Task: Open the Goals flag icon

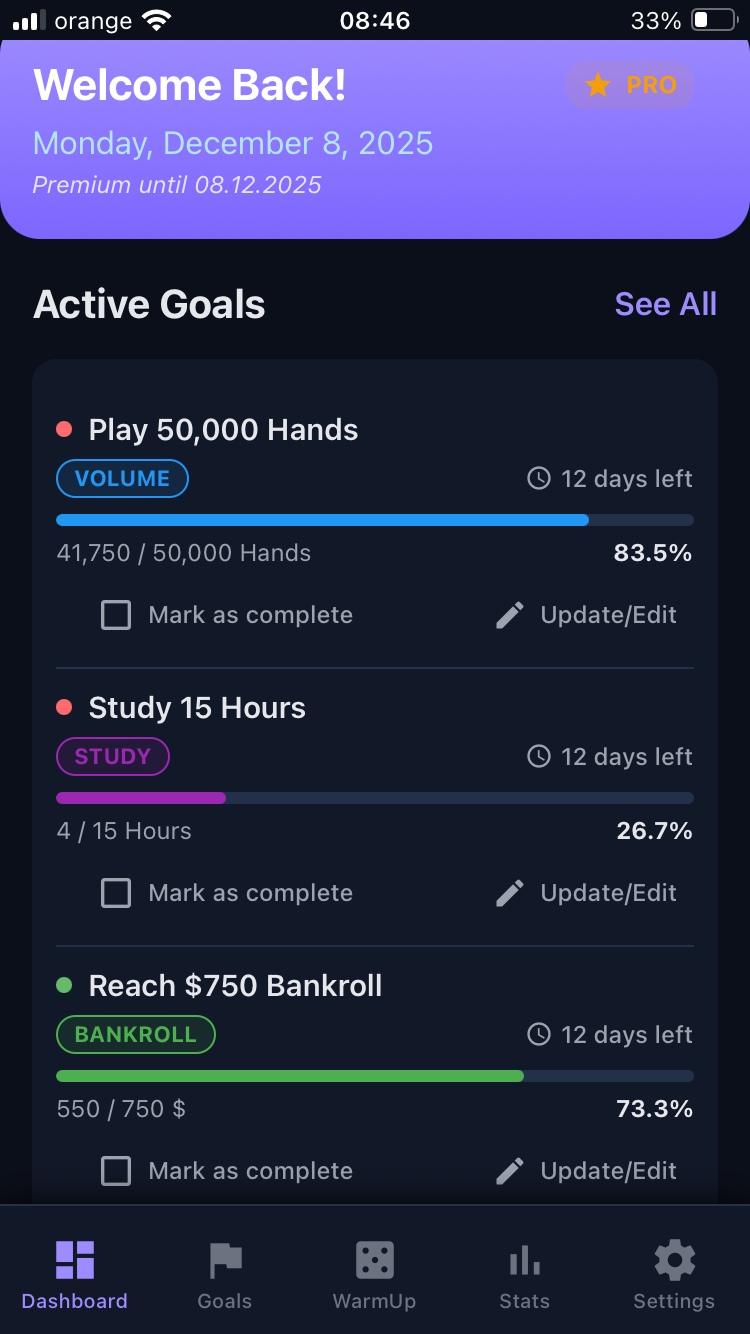Action: pyautogui.click(x=224, y=1260)
